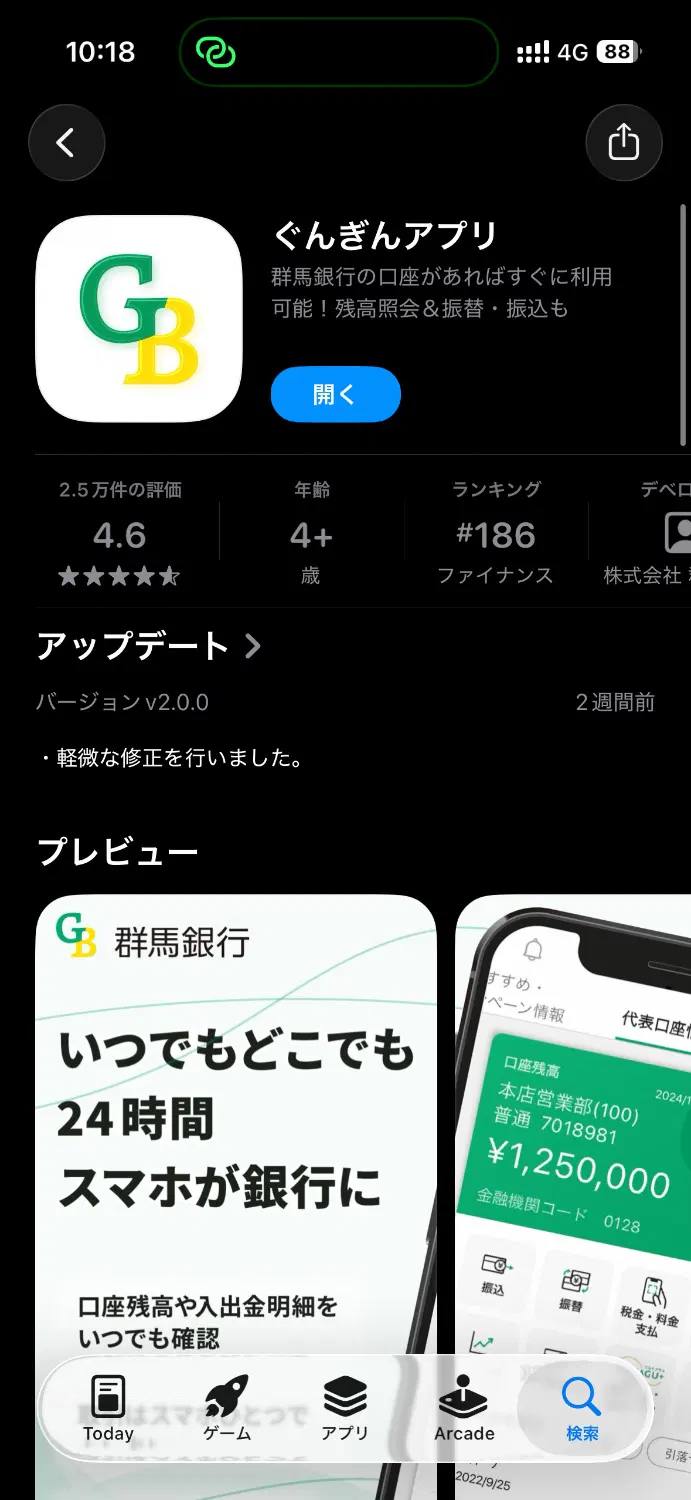This screenshot has width=691, height=1500.
Task: Switch to the Today tab
Action: (108, 1409)
